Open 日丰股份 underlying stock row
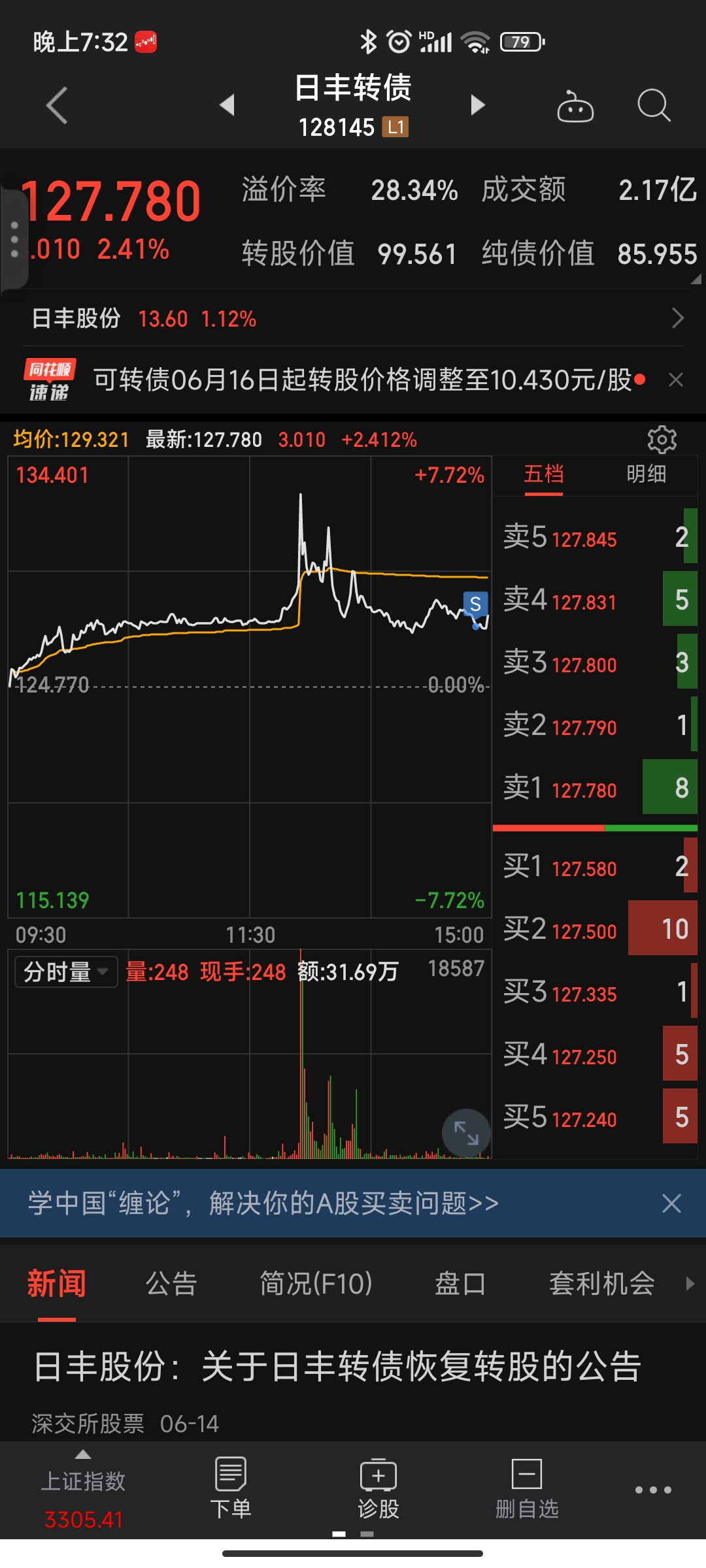Viewport: 706px width, 1568px height. 353,319
